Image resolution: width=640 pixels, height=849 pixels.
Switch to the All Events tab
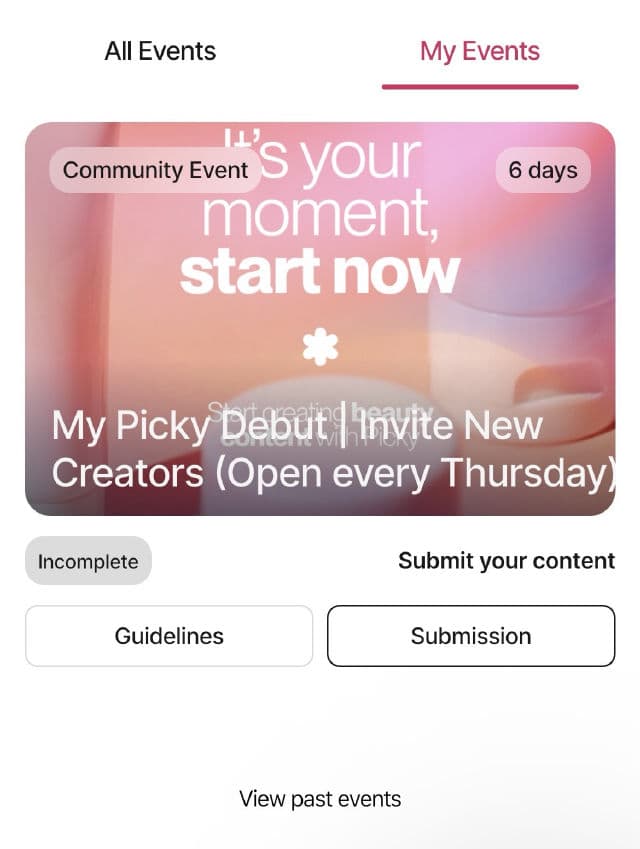click(160, 51)
